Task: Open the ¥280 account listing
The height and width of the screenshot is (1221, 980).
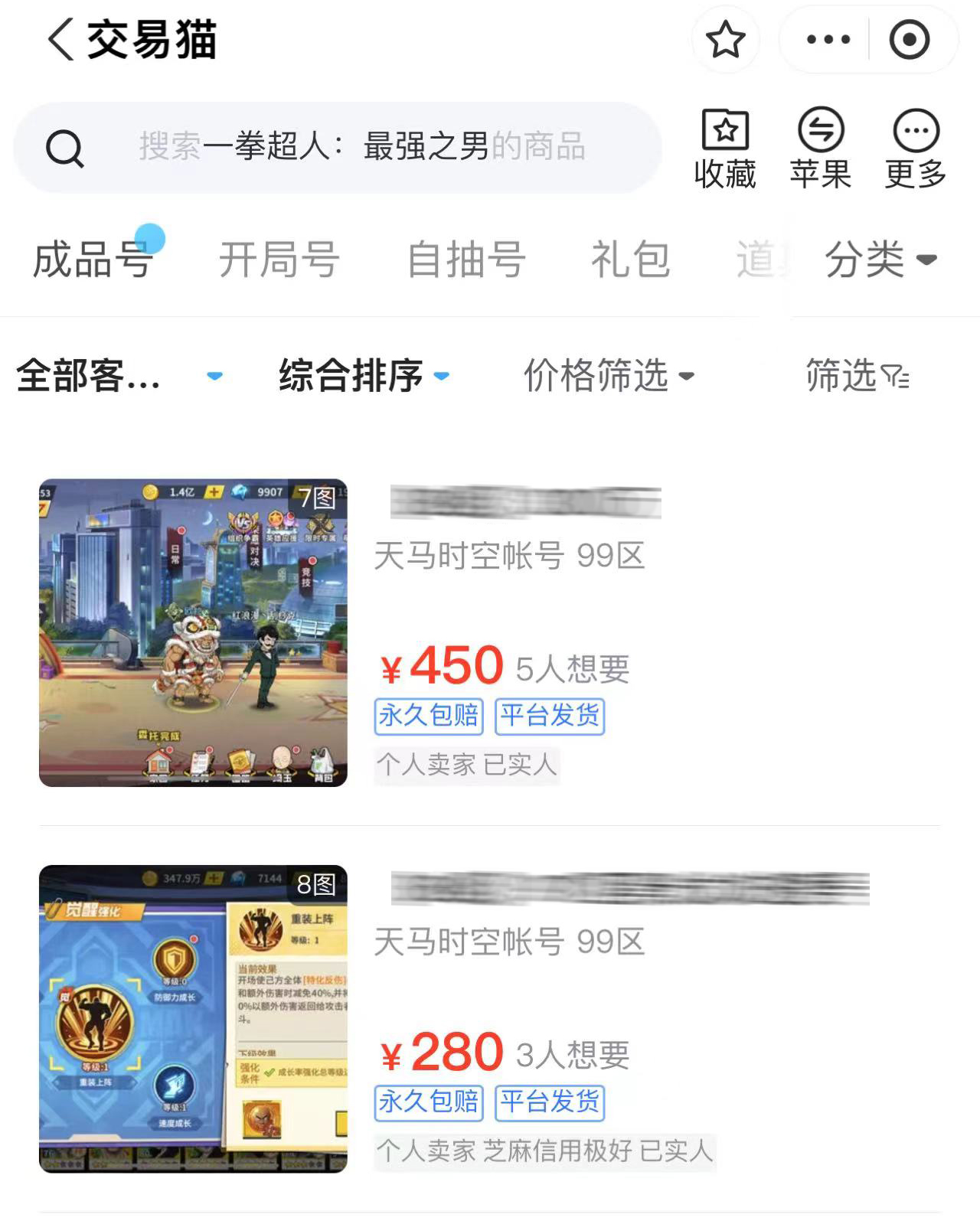Action: pyautogui.click(x=490, y=1019)
